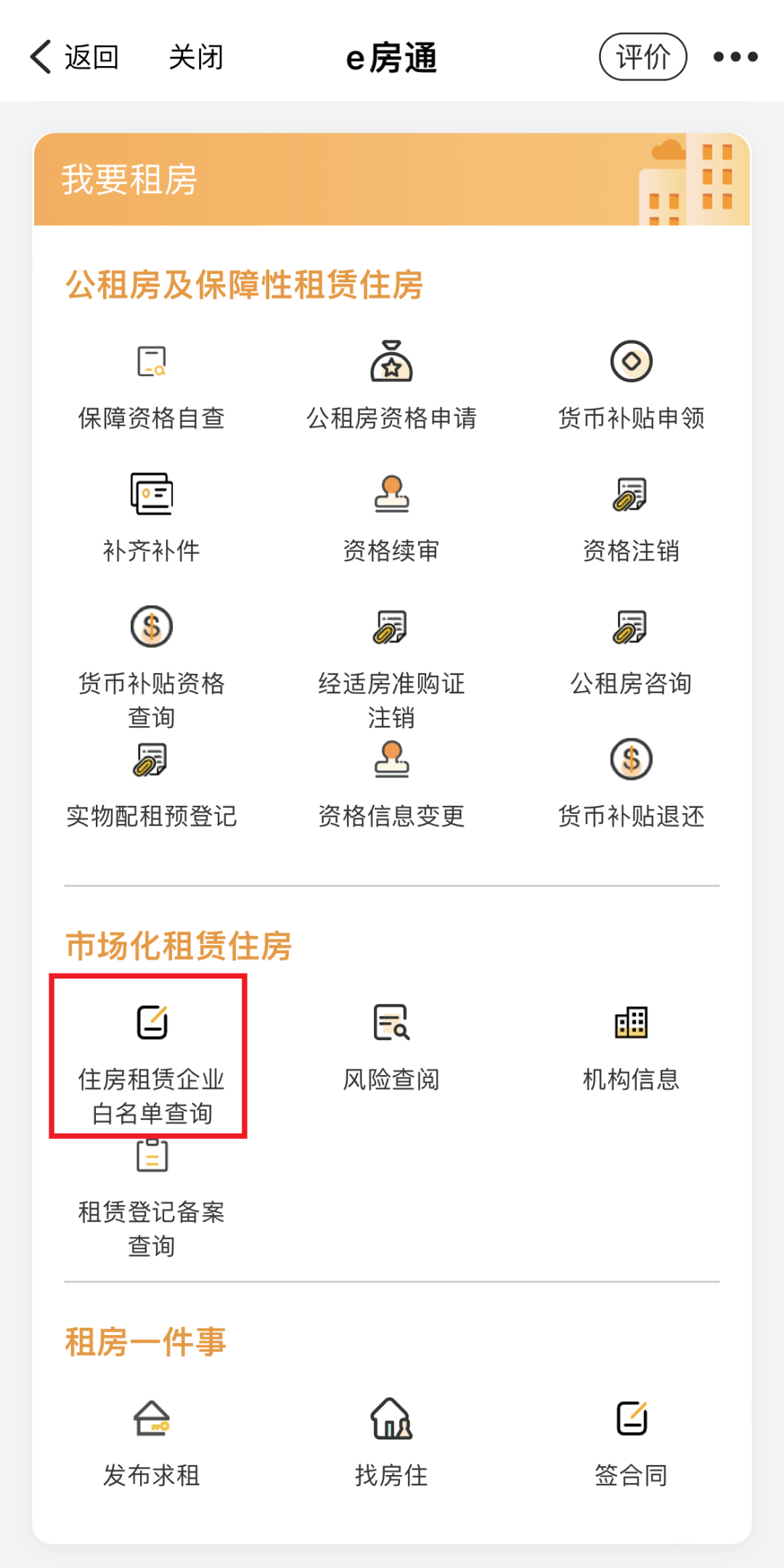Tap the 返回 back arrow

(73, 57)
